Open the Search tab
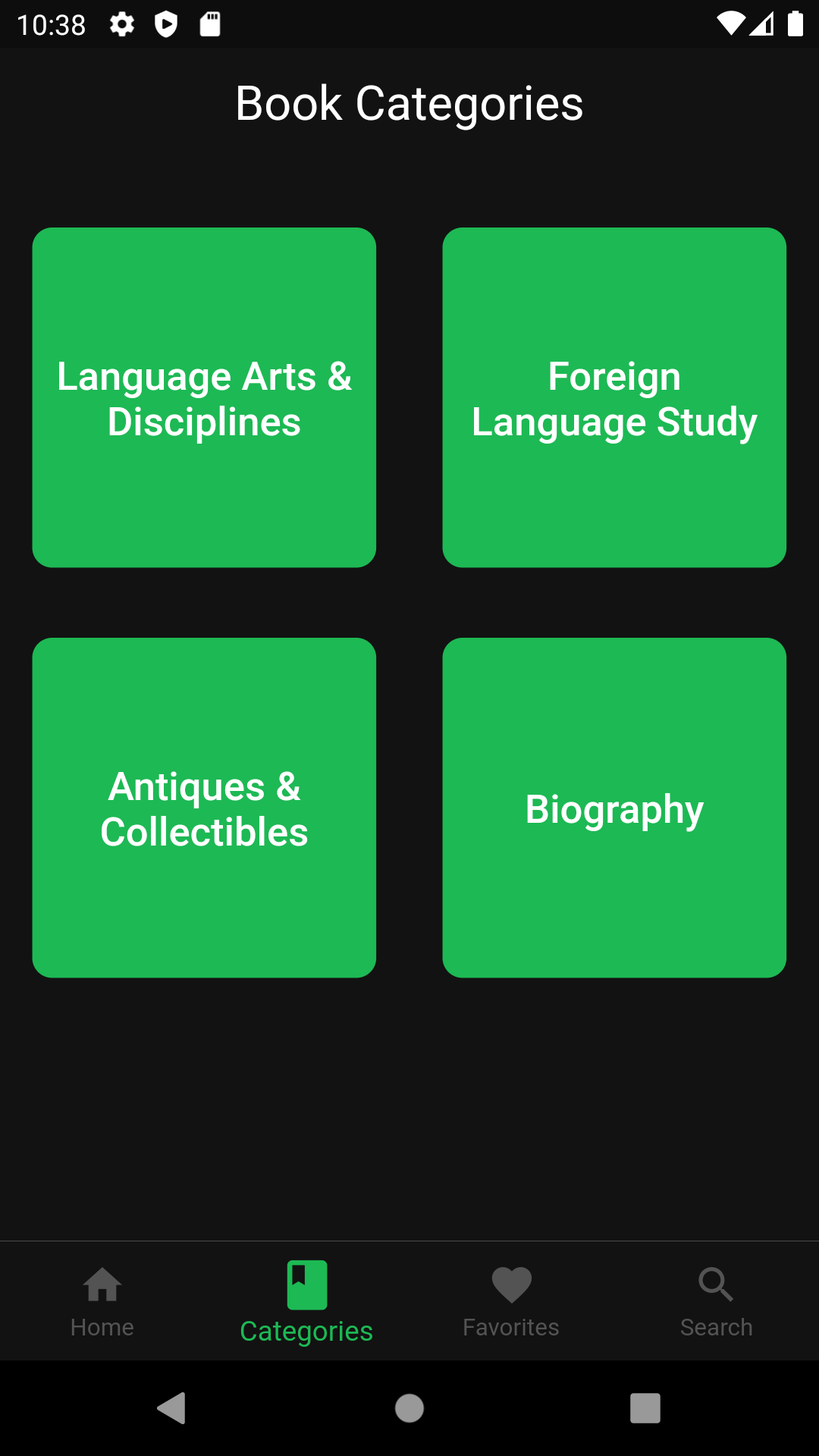This screenshot has height=1456, width=819. (x=716, y=1301)
